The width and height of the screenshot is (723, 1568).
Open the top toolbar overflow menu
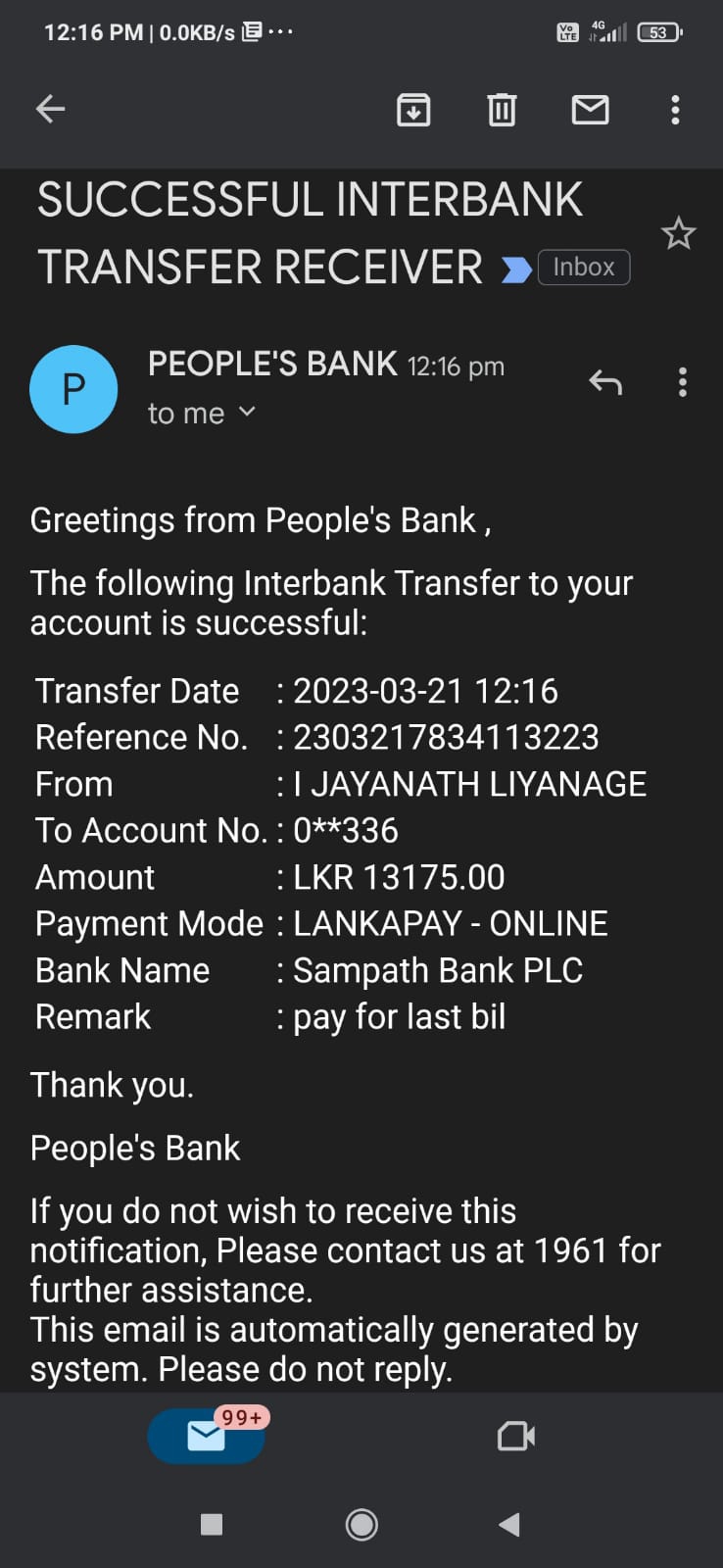point(675,110)
